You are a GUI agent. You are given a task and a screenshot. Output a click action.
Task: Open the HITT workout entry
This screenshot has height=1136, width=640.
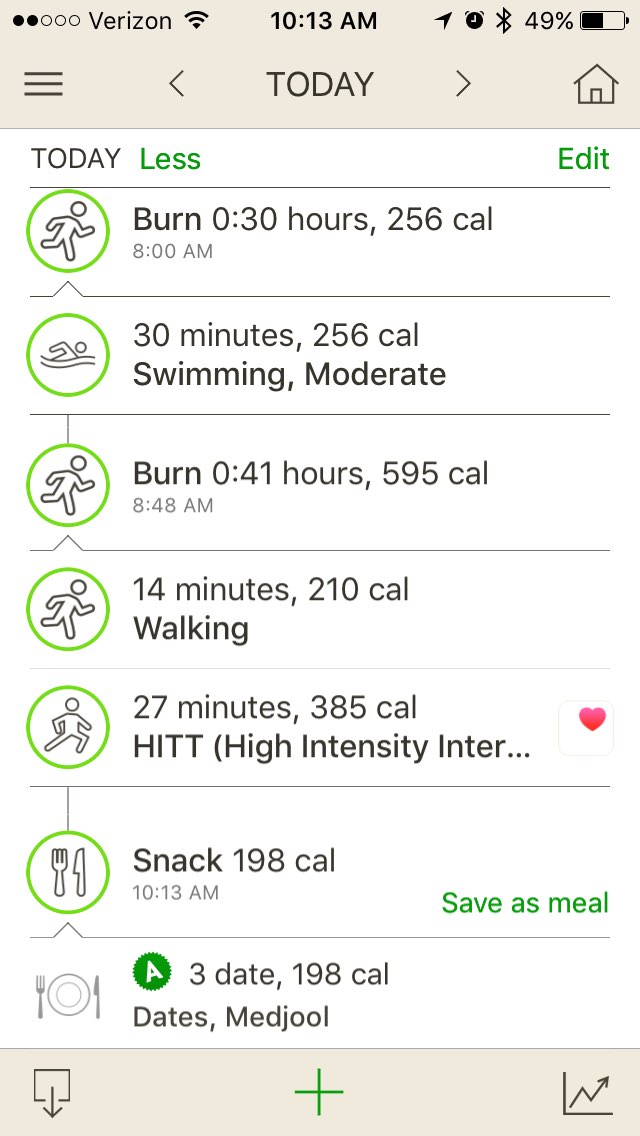(x=330, y=727)
